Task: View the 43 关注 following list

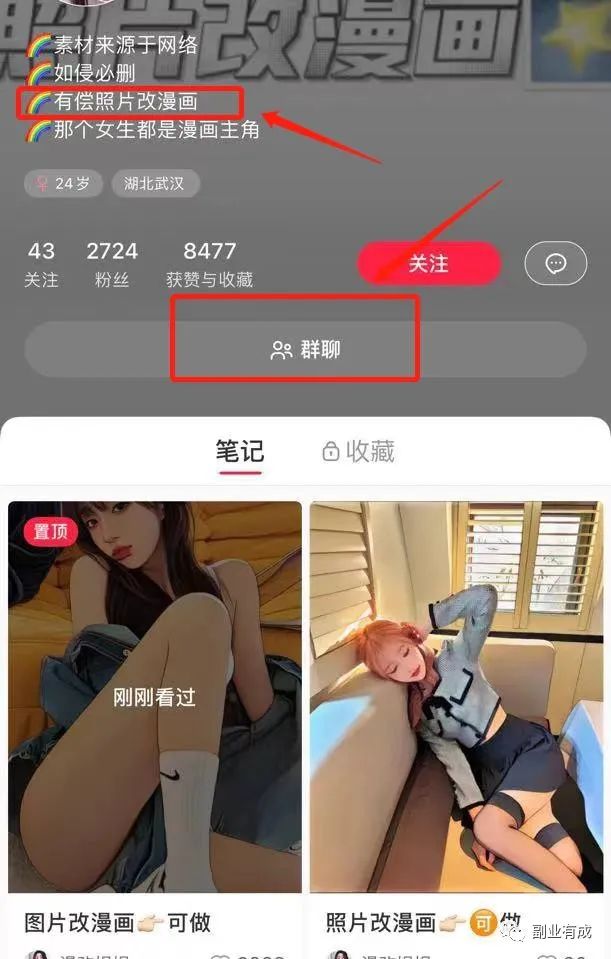Action: (x=41, y=264)
